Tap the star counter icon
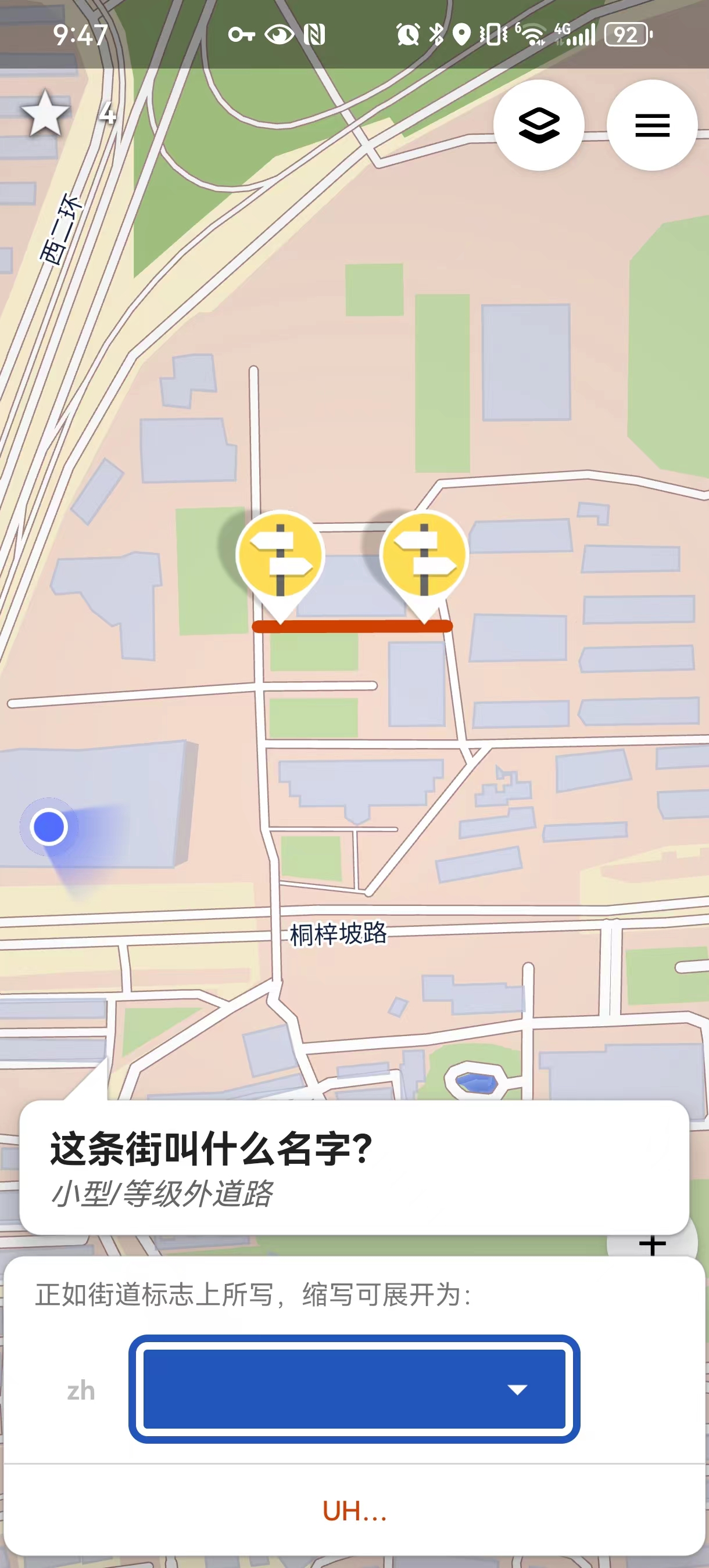Image resolution: width=709 pixels, height=1568 pixels. click(46, 114)
